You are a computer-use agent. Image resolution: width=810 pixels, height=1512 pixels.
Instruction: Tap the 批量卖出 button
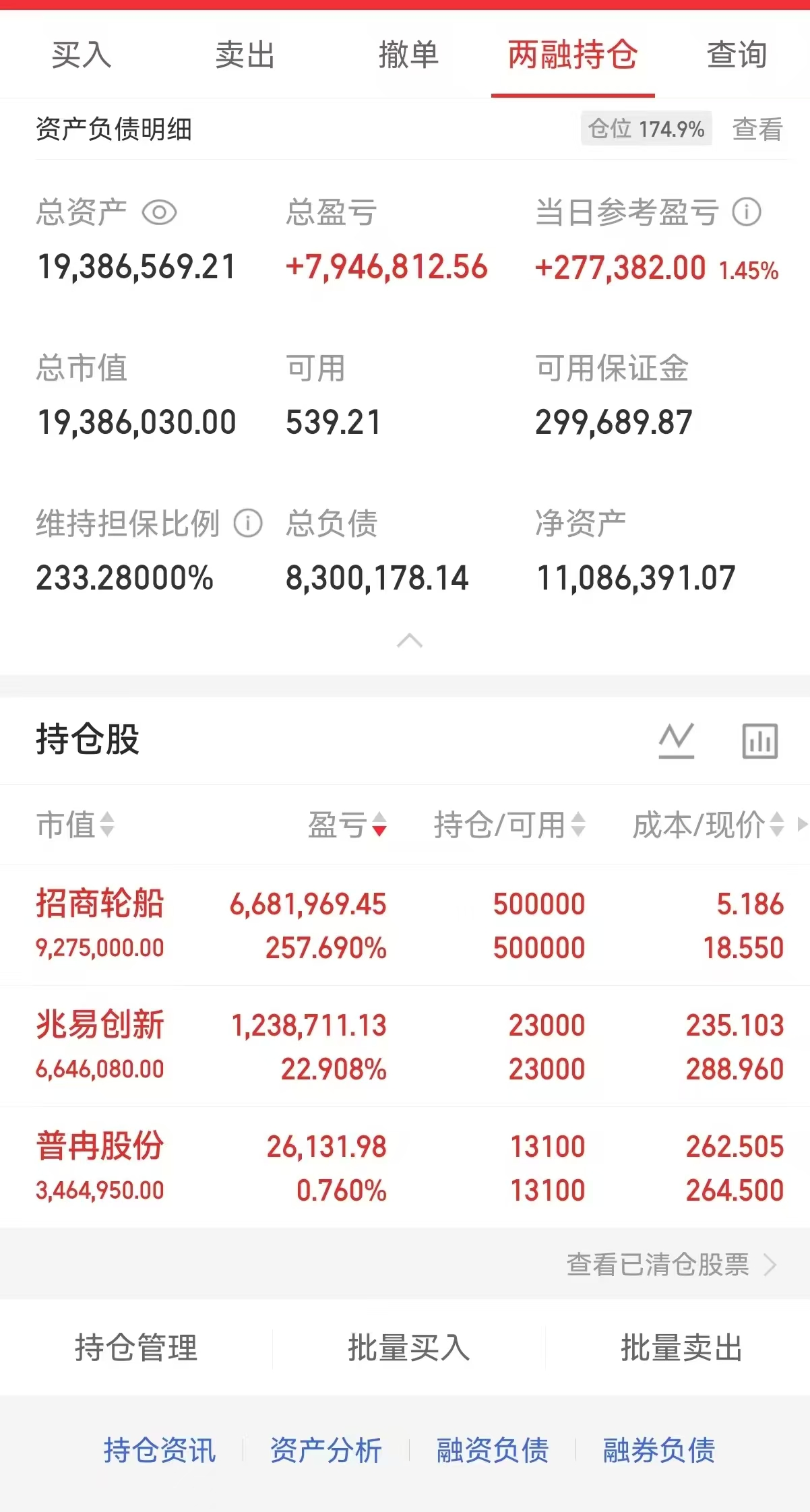pos(681,1348)
